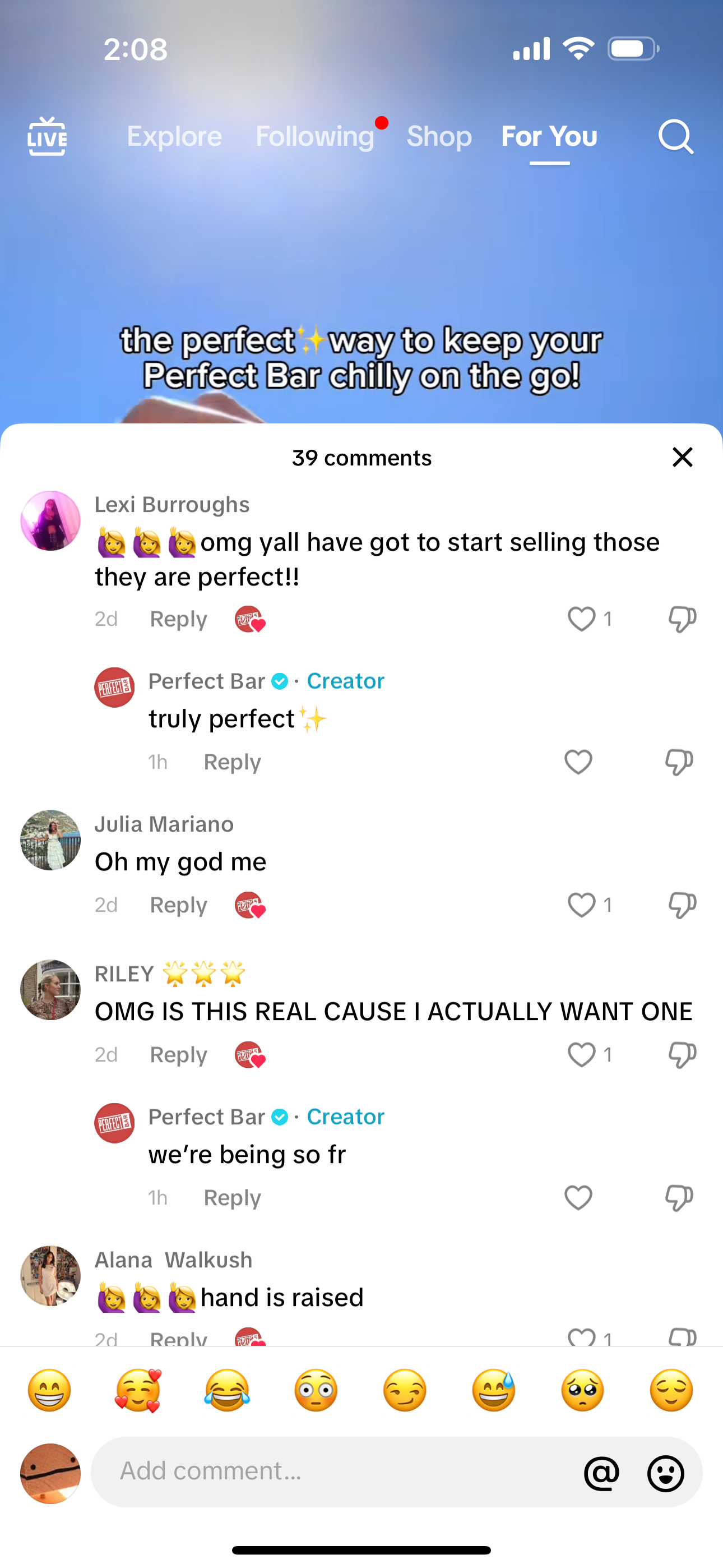
Task: Insert the pleading face emoji
Action: point(582,1391)
